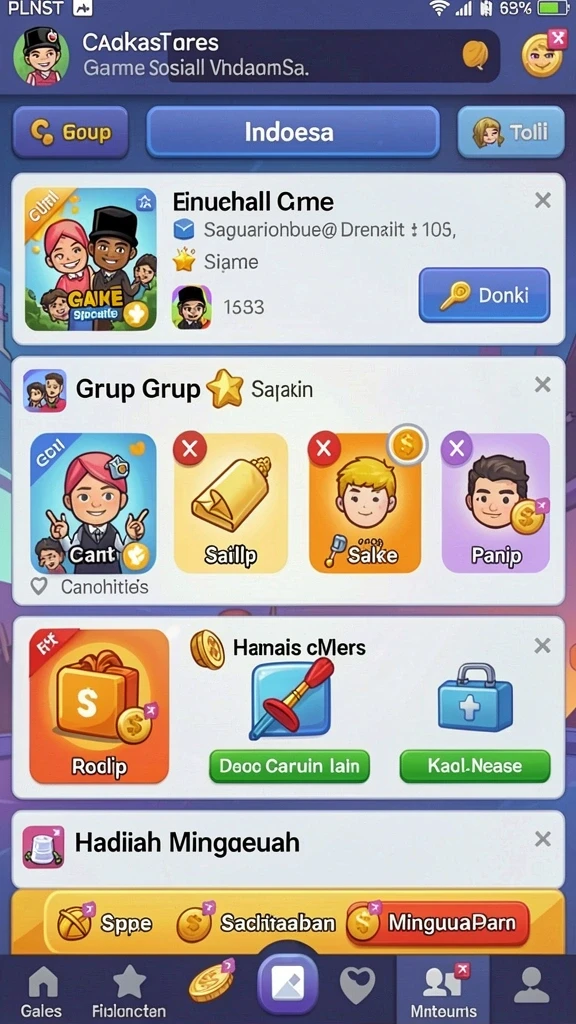Tap the Deoo Caruin Iain button
The image size is (576, 1024).
click(289, 766)
